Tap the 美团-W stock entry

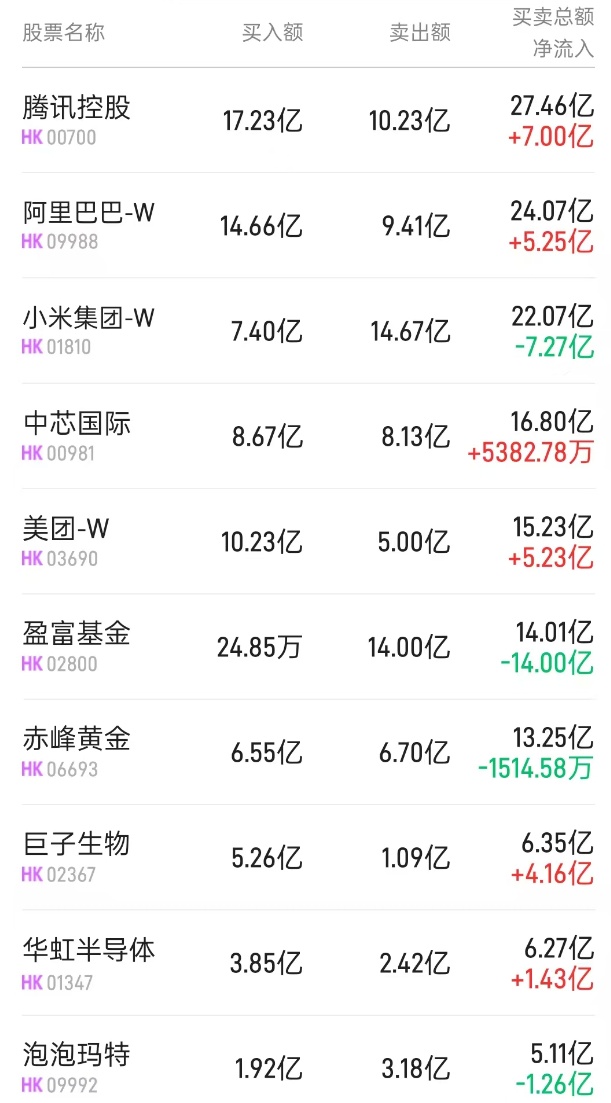pos(66,530)
